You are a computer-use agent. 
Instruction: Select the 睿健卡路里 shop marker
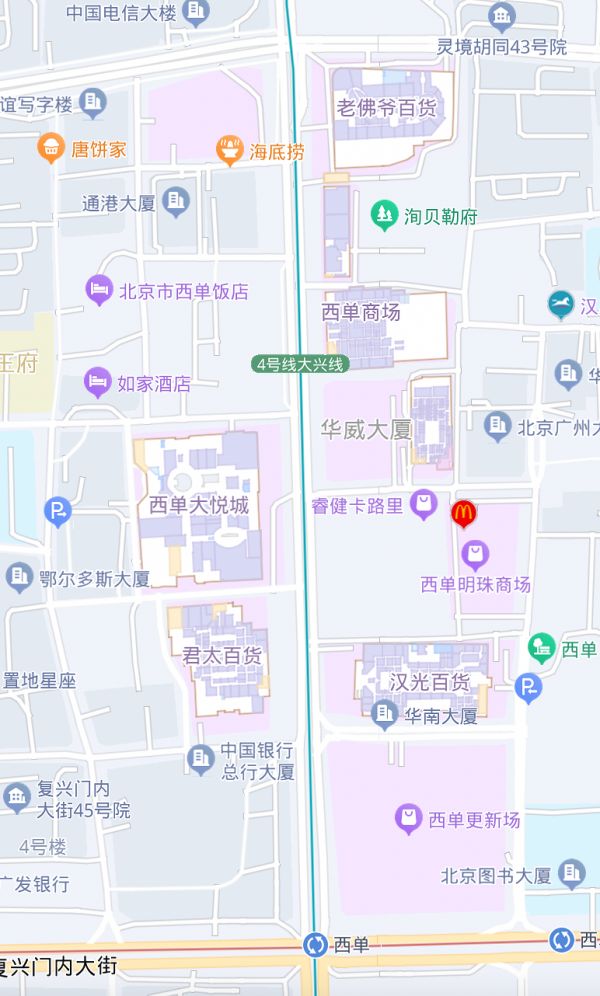click(424, 505)
